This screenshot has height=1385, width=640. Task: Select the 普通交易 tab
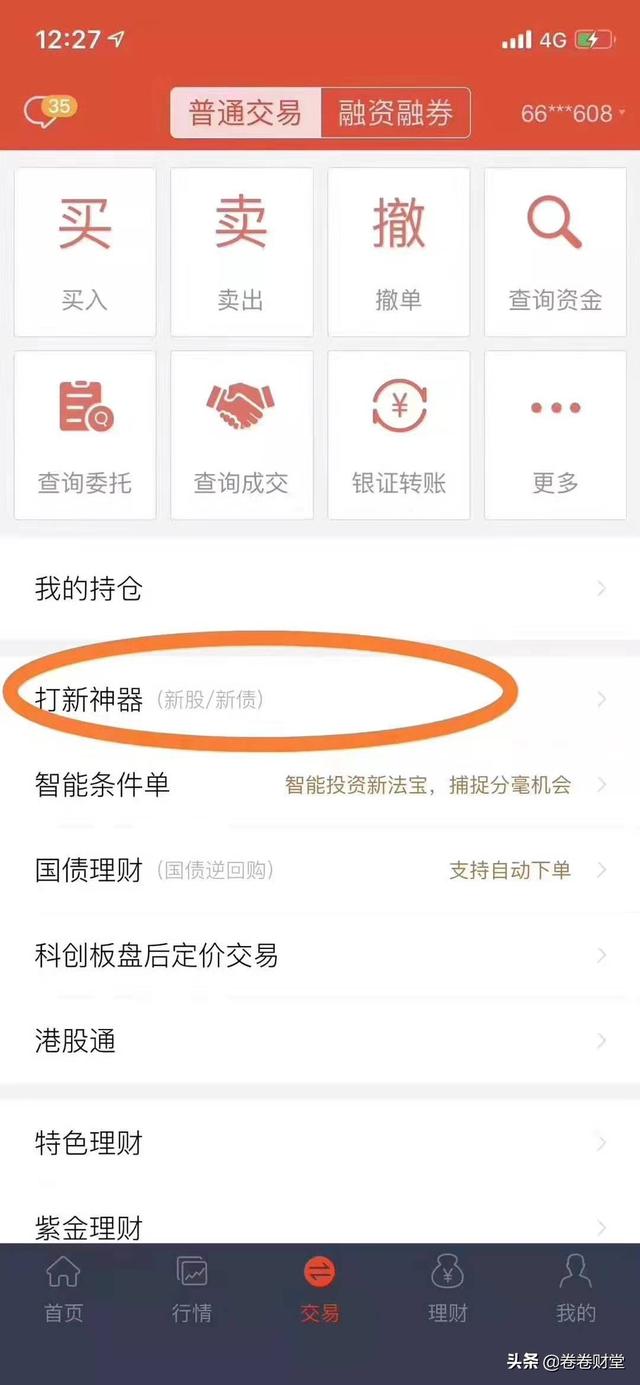pyautogui.click(x=246, y=113)
